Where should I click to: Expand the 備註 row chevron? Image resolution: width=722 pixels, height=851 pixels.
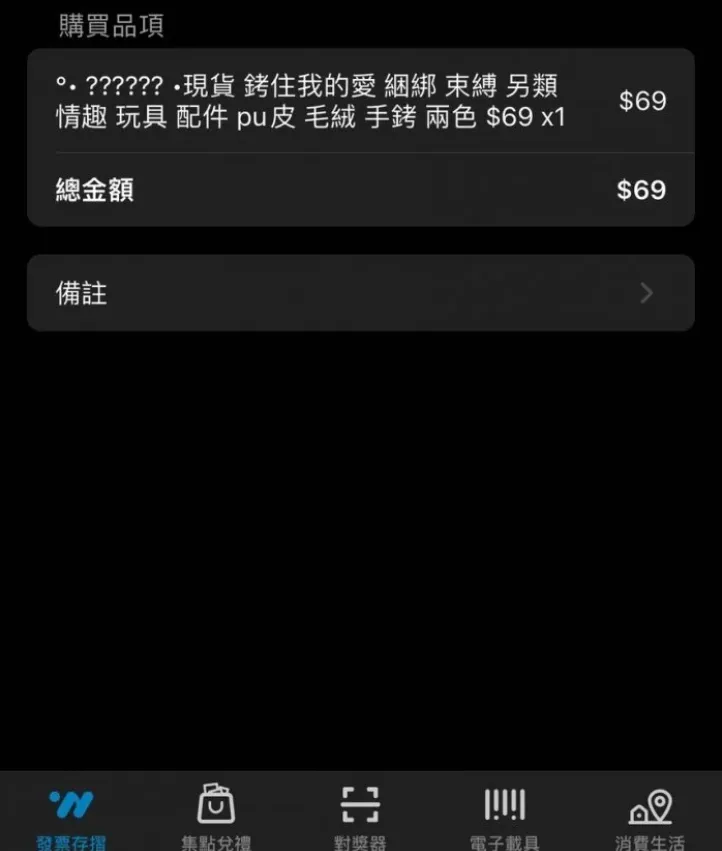click(645, 293)
